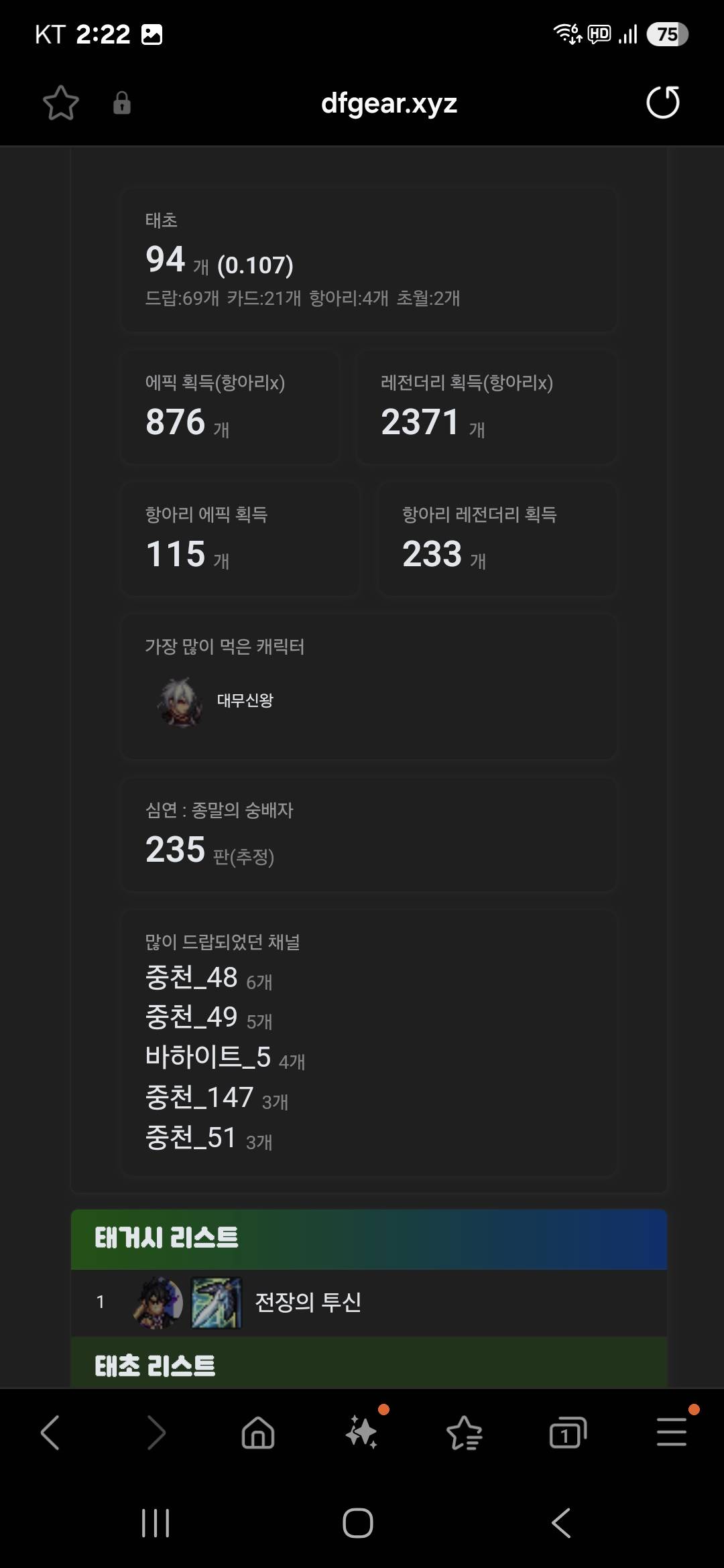This screenshot has width=724, height=1568.
Task: Tap the system home button
Action: pos(358,1523)
